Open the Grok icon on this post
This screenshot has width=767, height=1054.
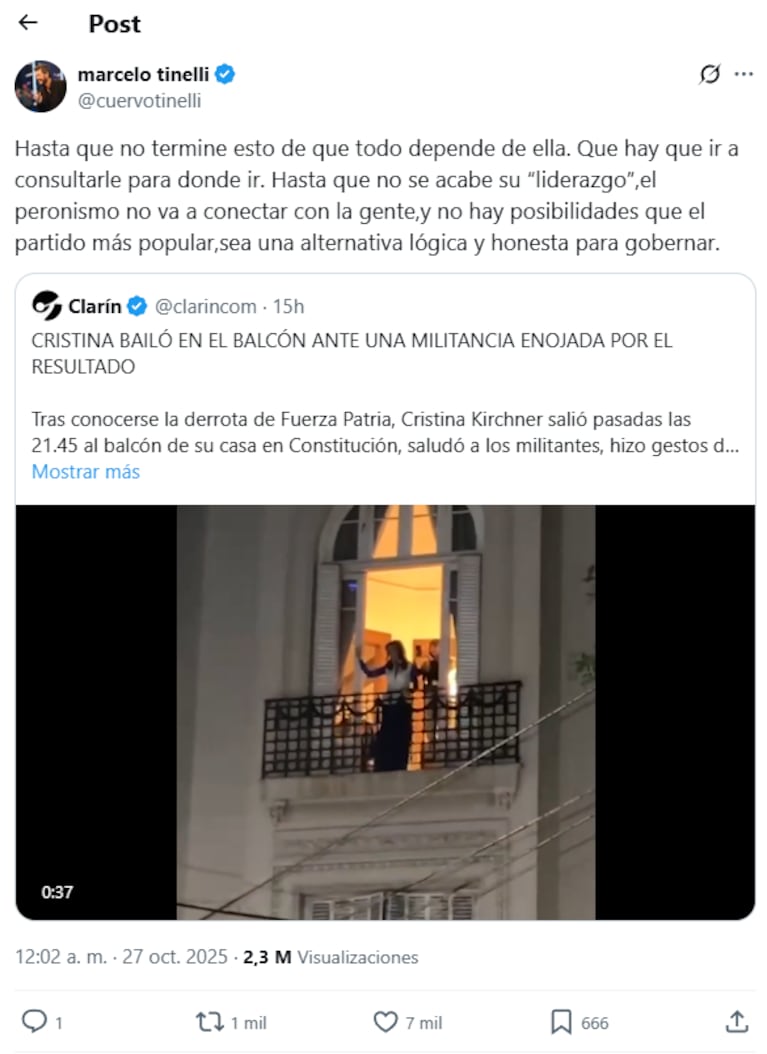click(x=709, y=75)
